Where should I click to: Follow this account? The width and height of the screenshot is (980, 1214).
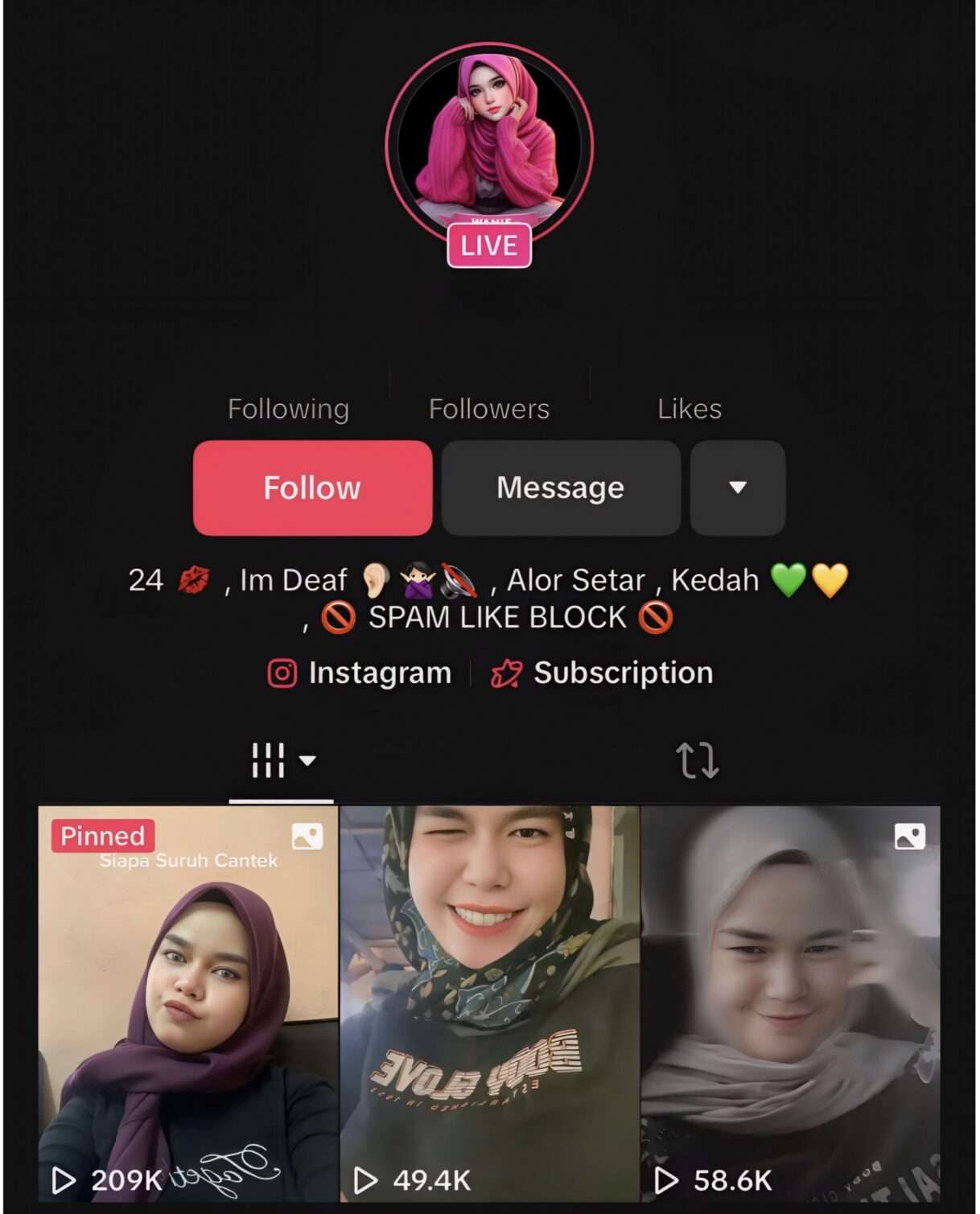tap(312, 488)
